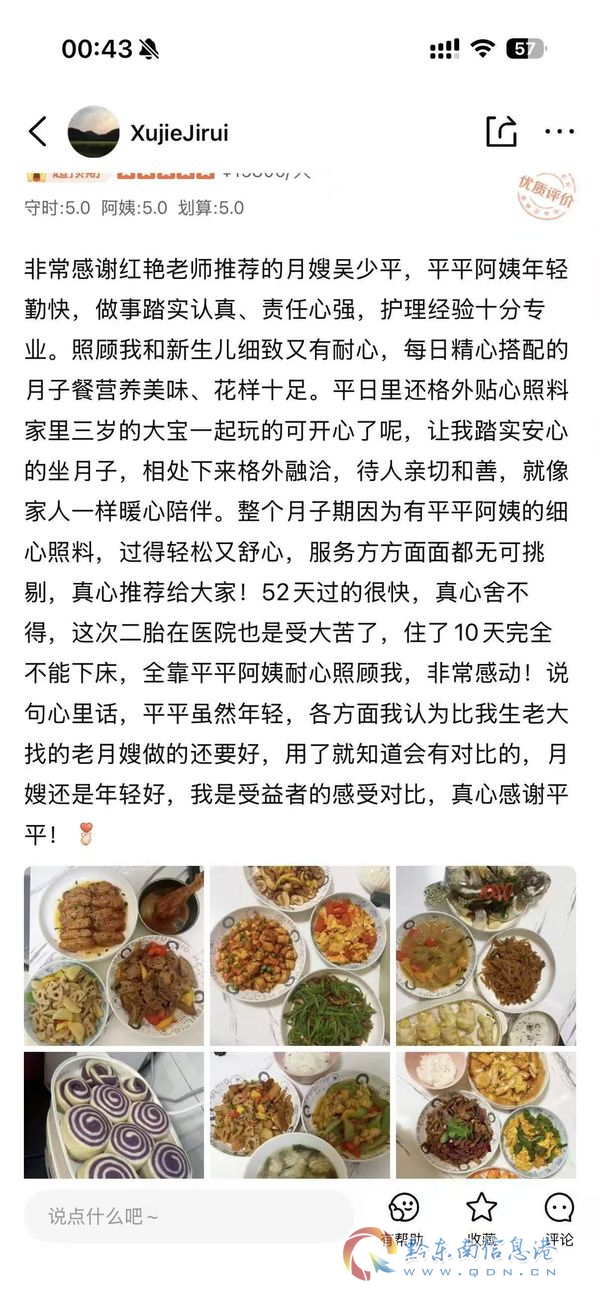The image size is (600, 1304).
Task: View the bottom row middle photo with dumpling soup
Action: (300, 1115)
